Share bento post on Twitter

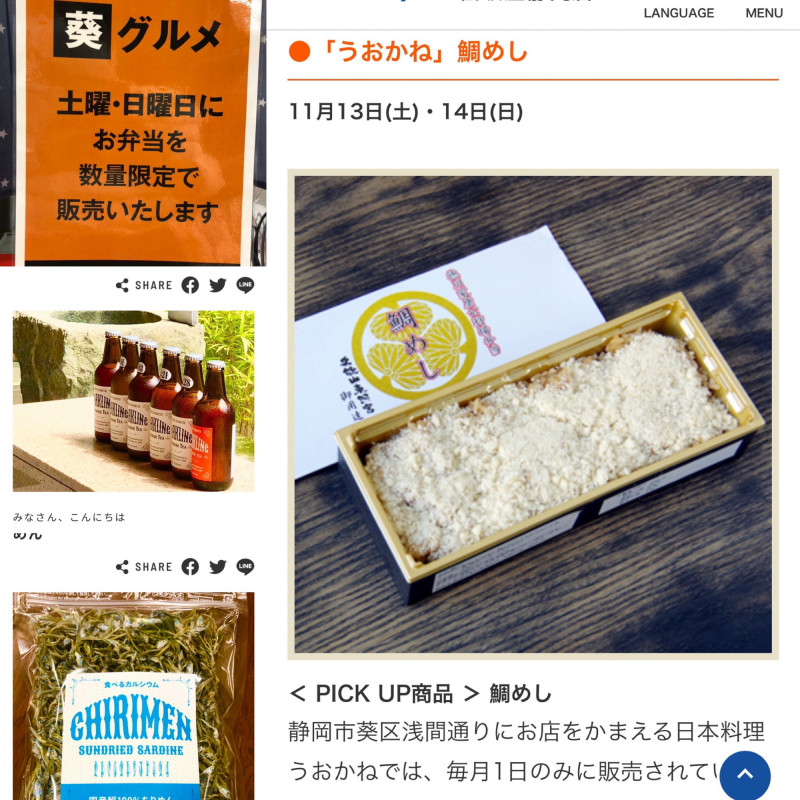pos(218,285)
